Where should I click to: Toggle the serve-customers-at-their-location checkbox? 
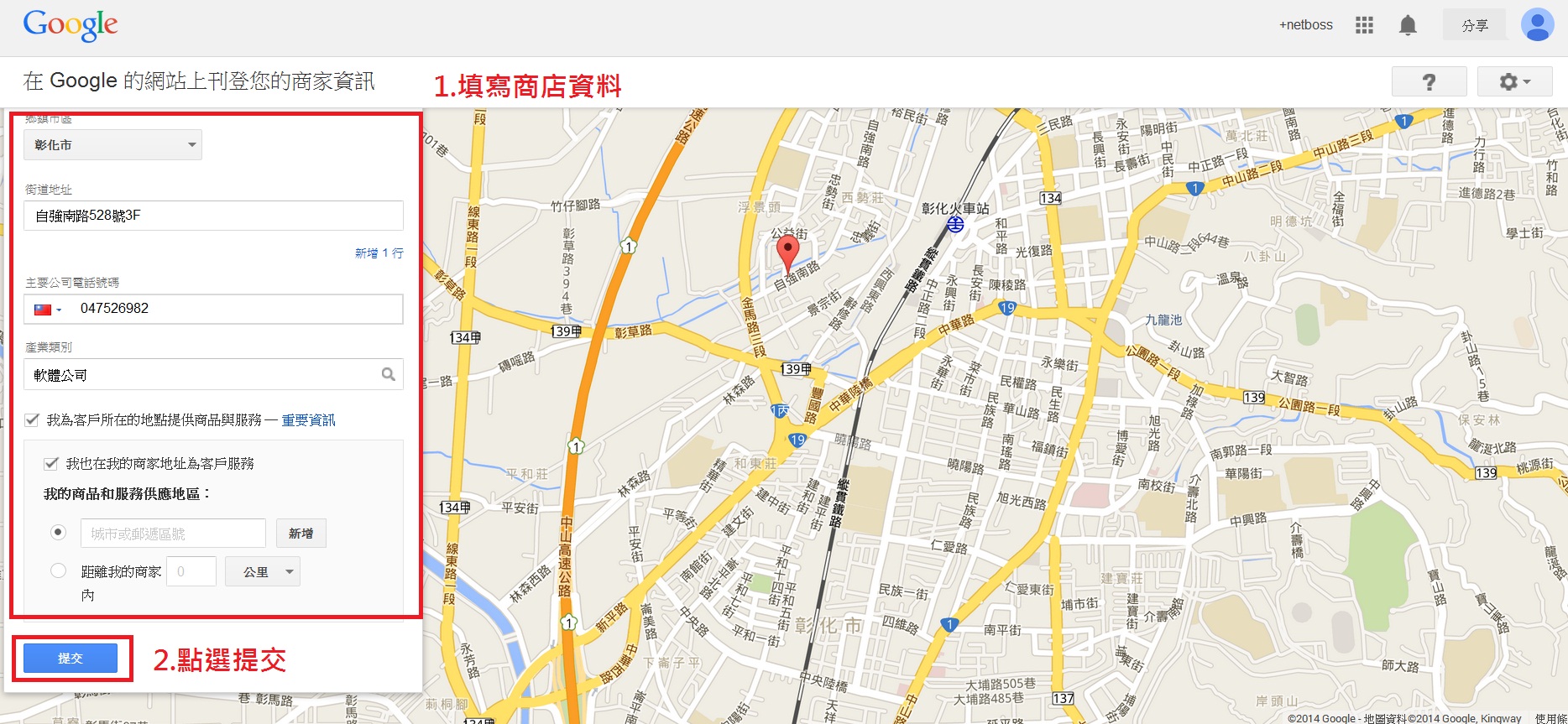tap(32, 419)
